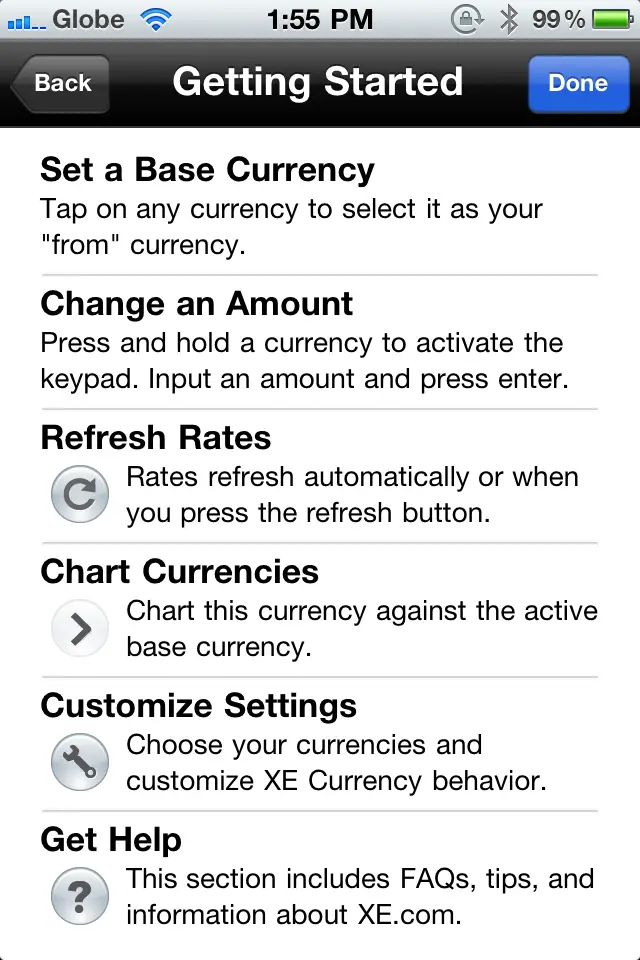Image resolution: width=640 pixels, height=960 pixels.
Task: Go back from Getting Started
Action: (61, 83)
